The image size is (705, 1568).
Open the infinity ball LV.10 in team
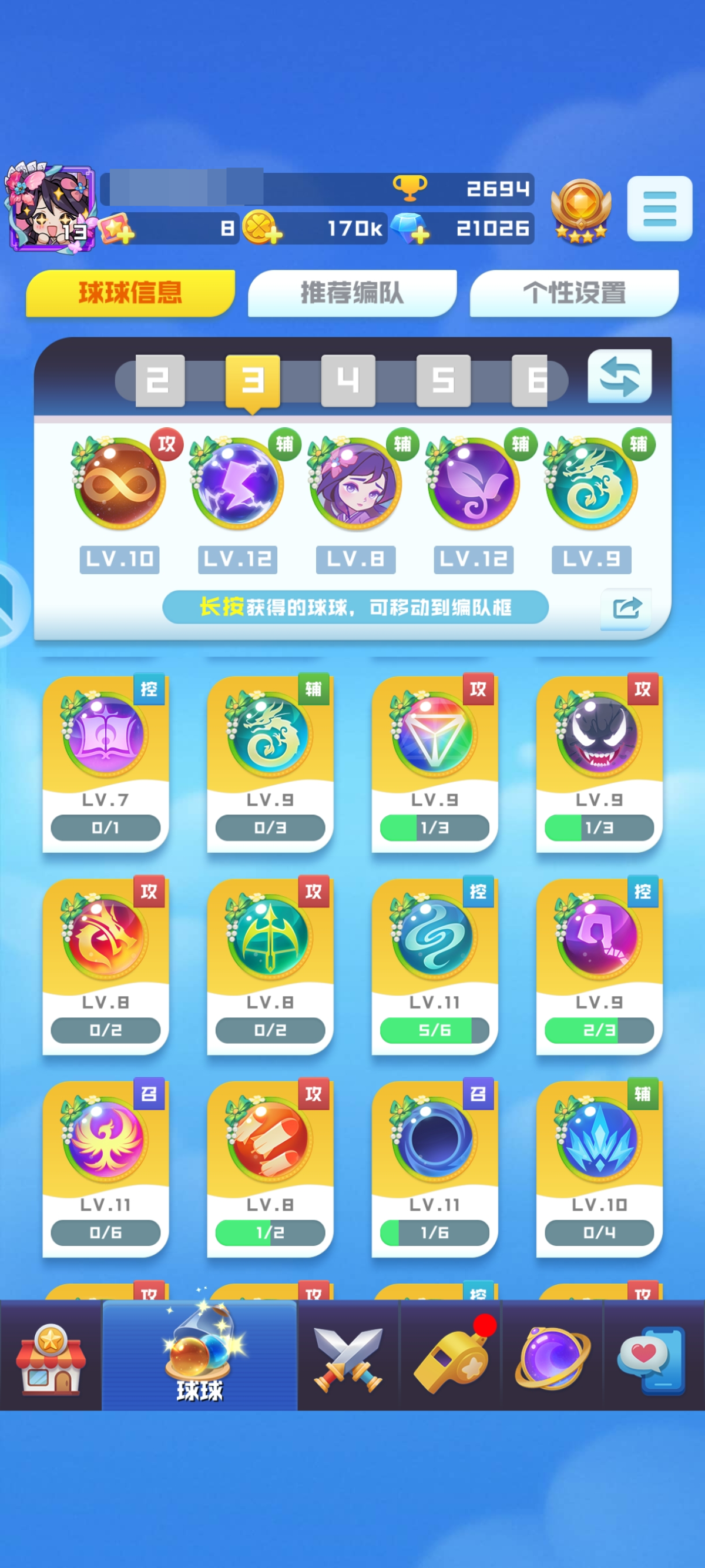(x=120, y=484)
